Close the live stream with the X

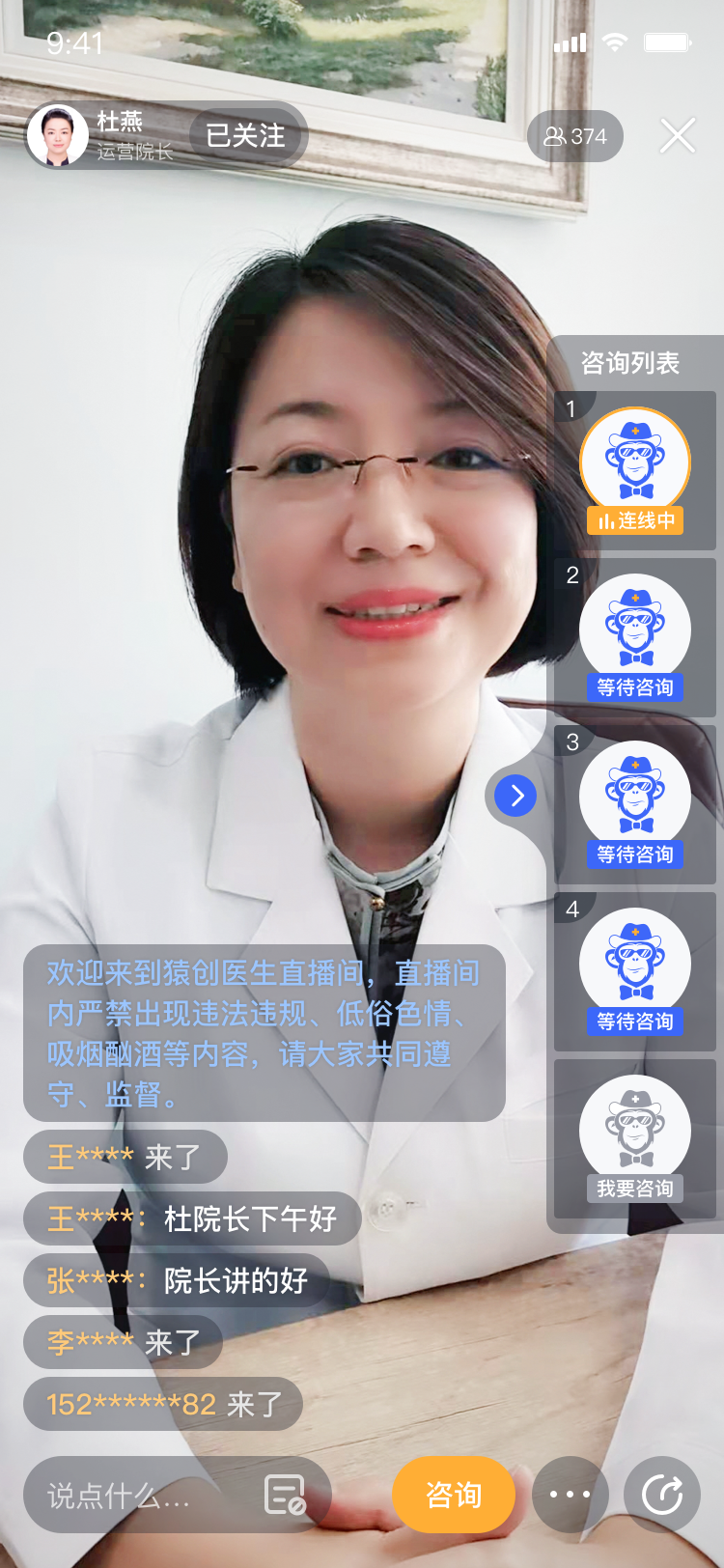pyautogui.click(x=677, y=136)
